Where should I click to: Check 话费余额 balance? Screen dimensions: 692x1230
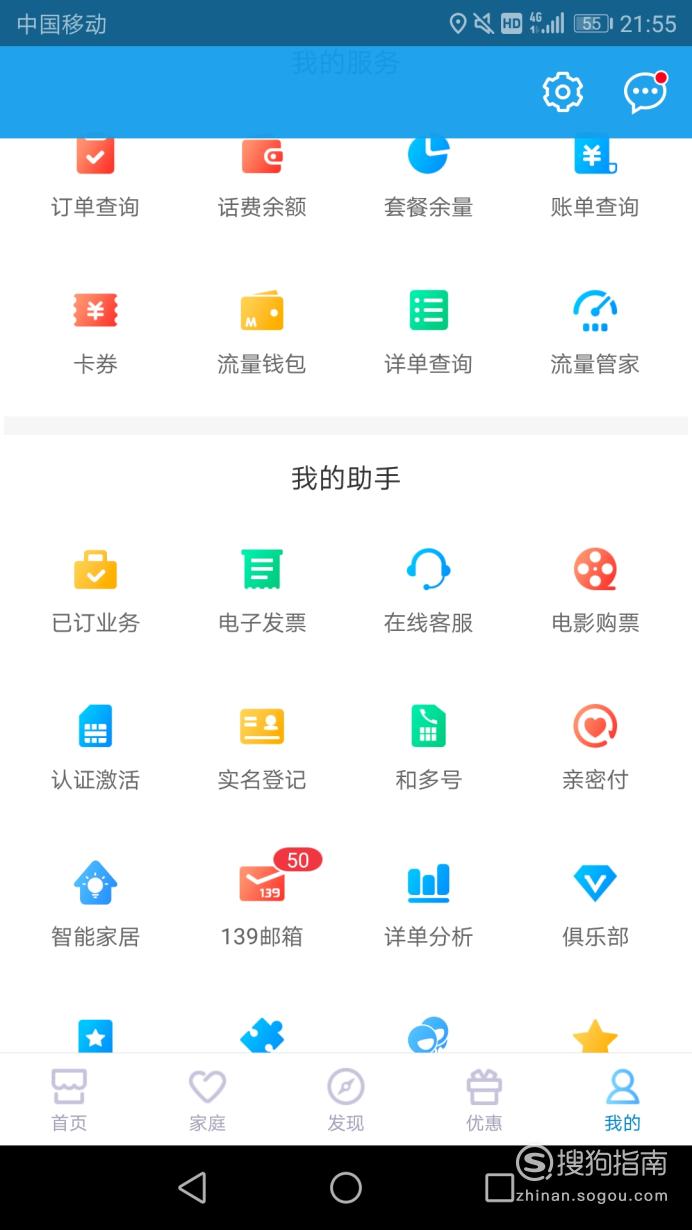point(262,180)
